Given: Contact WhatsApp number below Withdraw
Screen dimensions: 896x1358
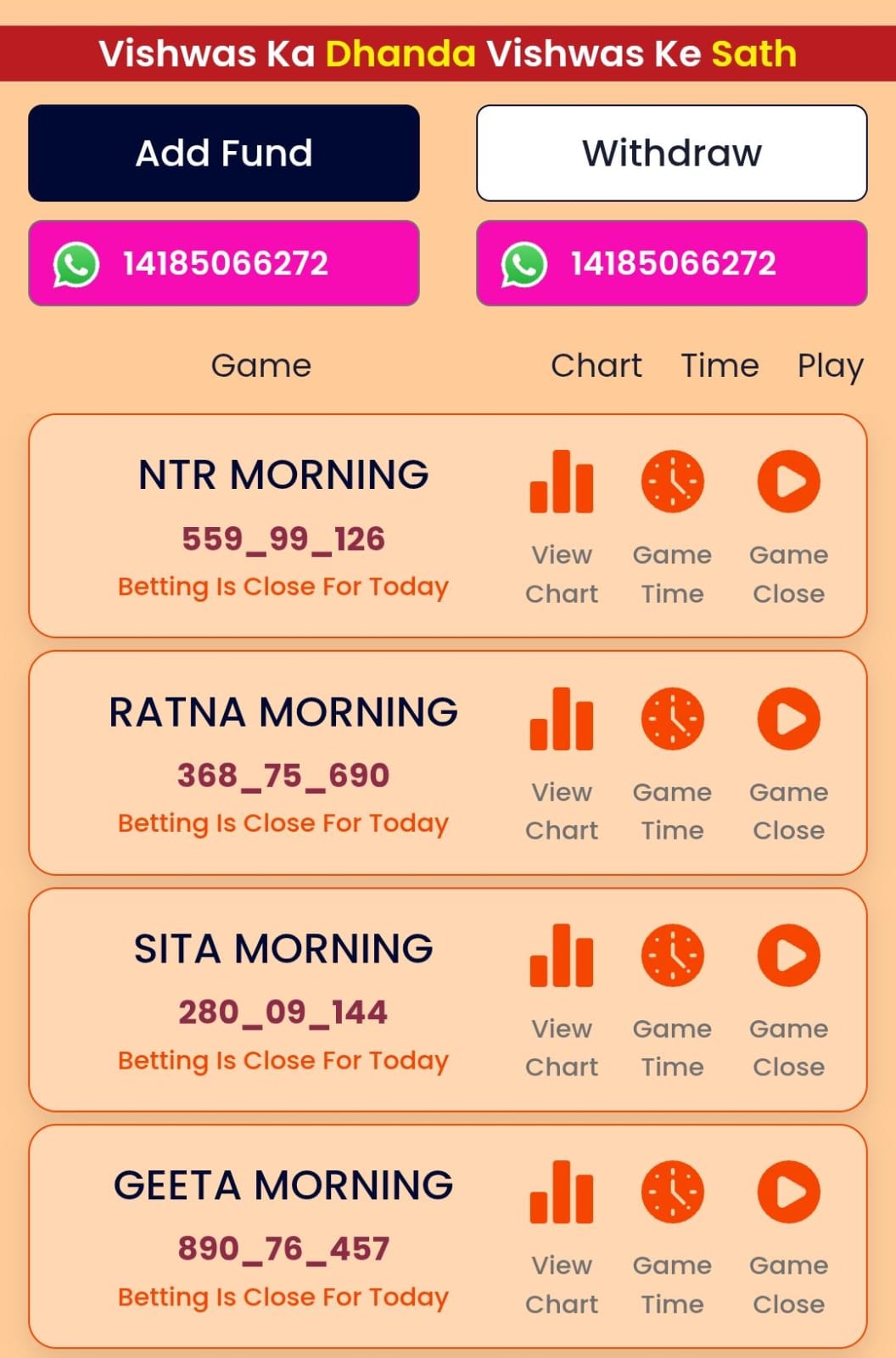Looking at the screenshot, I should pos(671,263).
